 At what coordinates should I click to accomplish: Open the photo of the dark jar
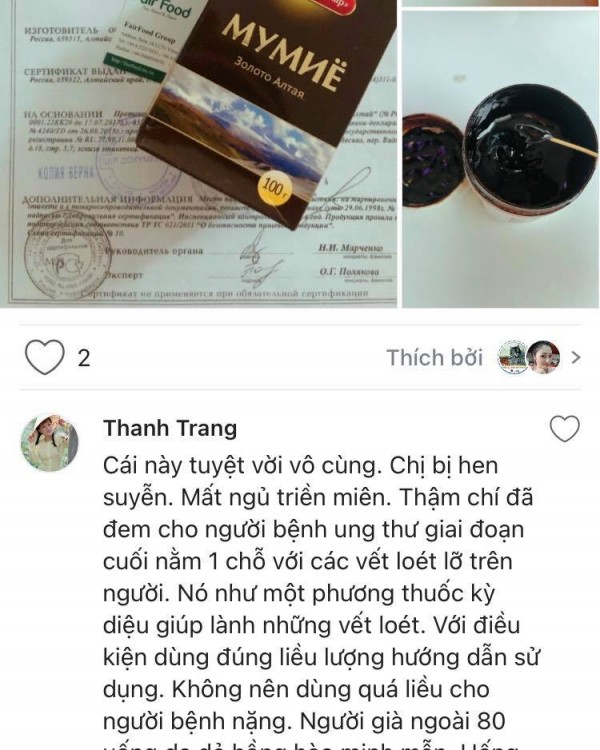tap(500, 160)
